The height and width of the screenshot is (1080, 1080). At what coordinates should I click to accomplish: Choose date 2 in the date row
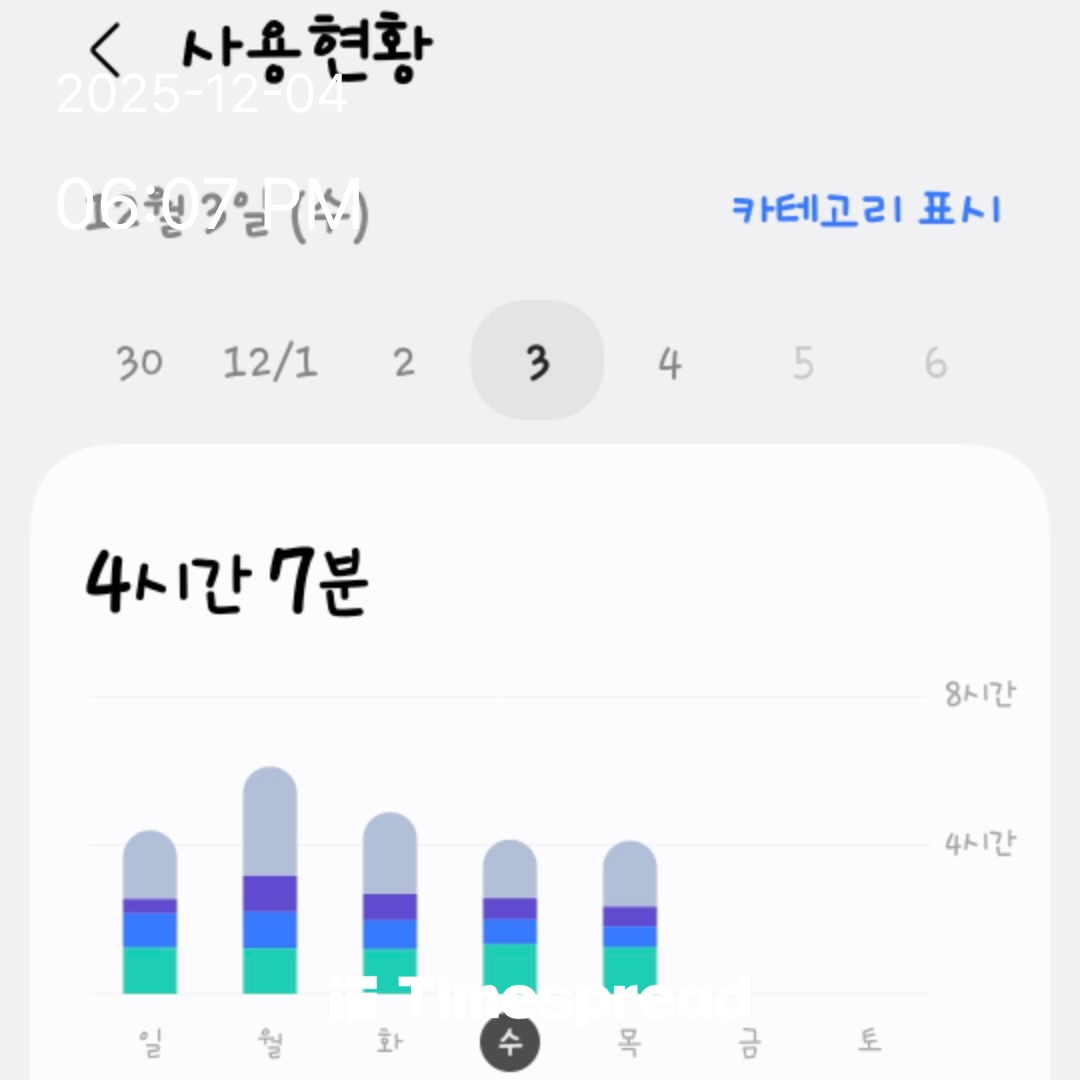point(403,362)
